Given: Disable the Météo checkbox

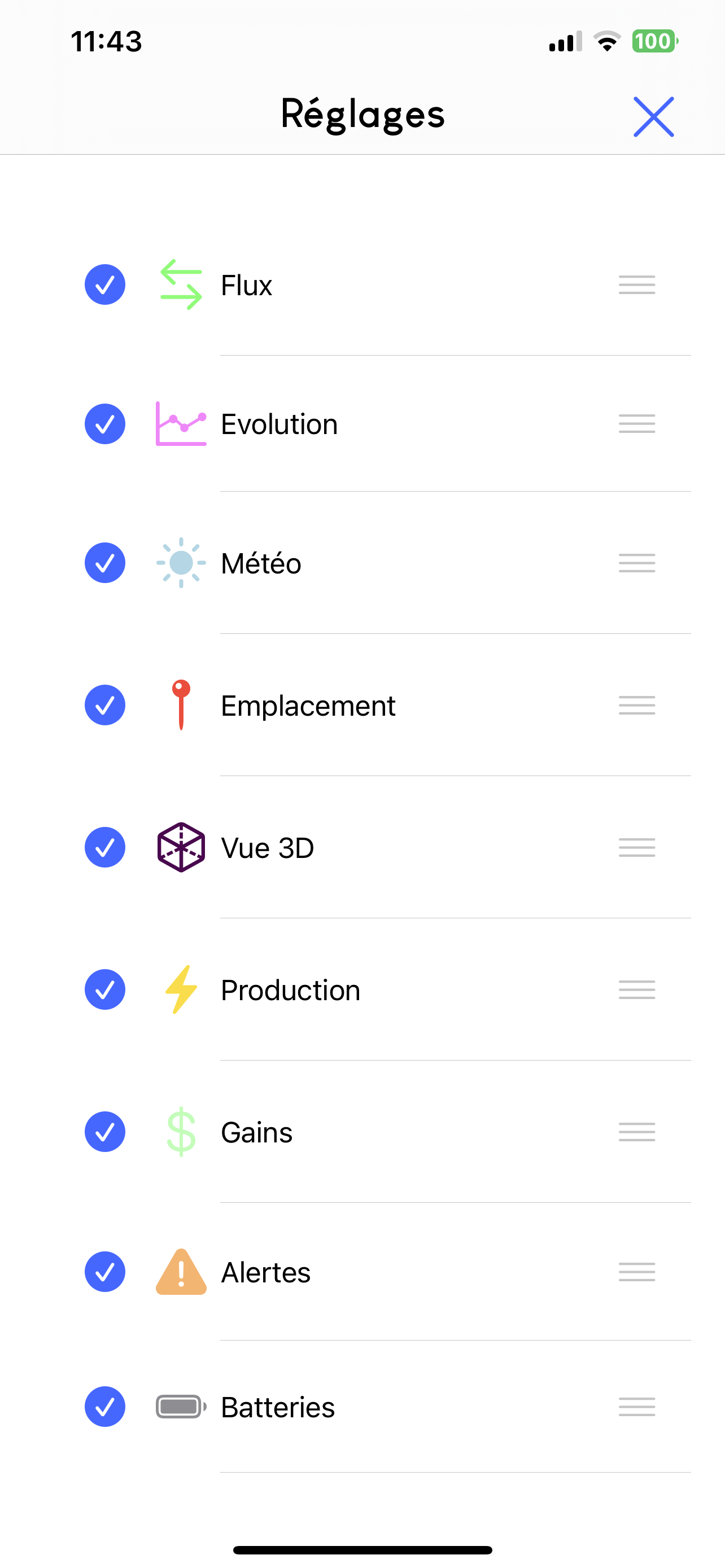Looking at the screenshot, I should [104, 562].
